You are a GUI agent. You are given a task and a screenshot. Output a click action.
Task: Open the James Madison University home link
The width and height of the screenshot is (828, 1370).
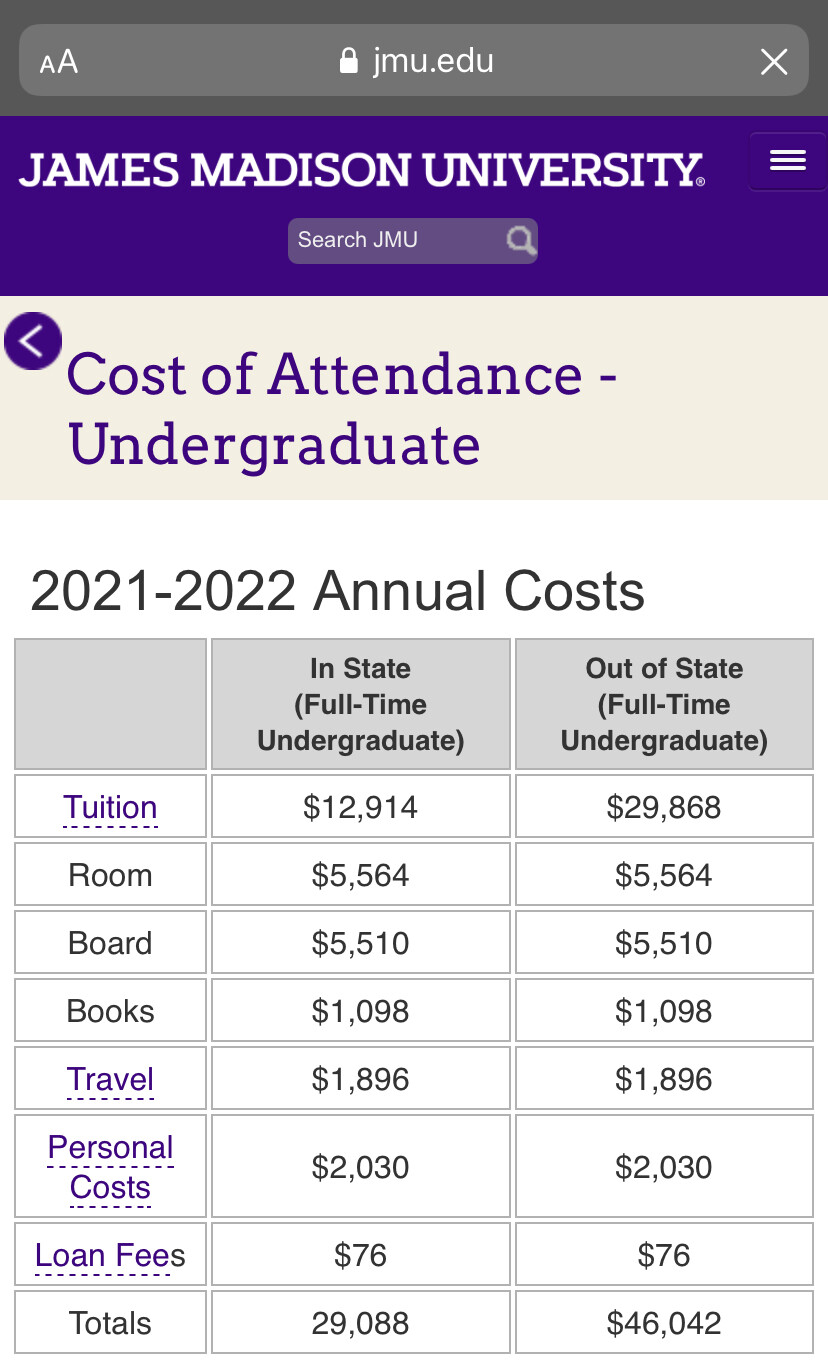(362, 170)
